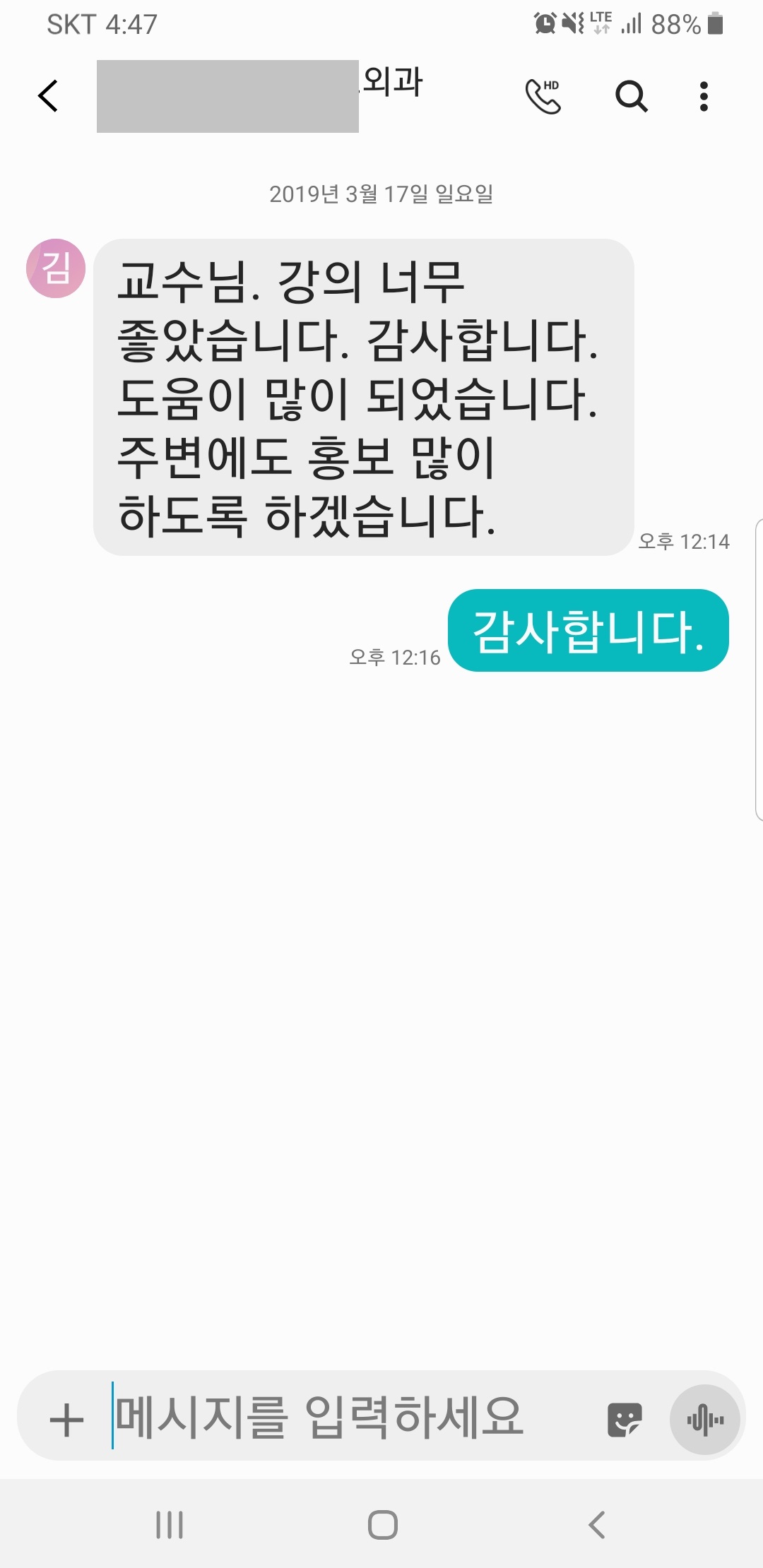Viewport: 763px width, 1568px height.
Task: Record a voice message
Action: pos(705,1420)
